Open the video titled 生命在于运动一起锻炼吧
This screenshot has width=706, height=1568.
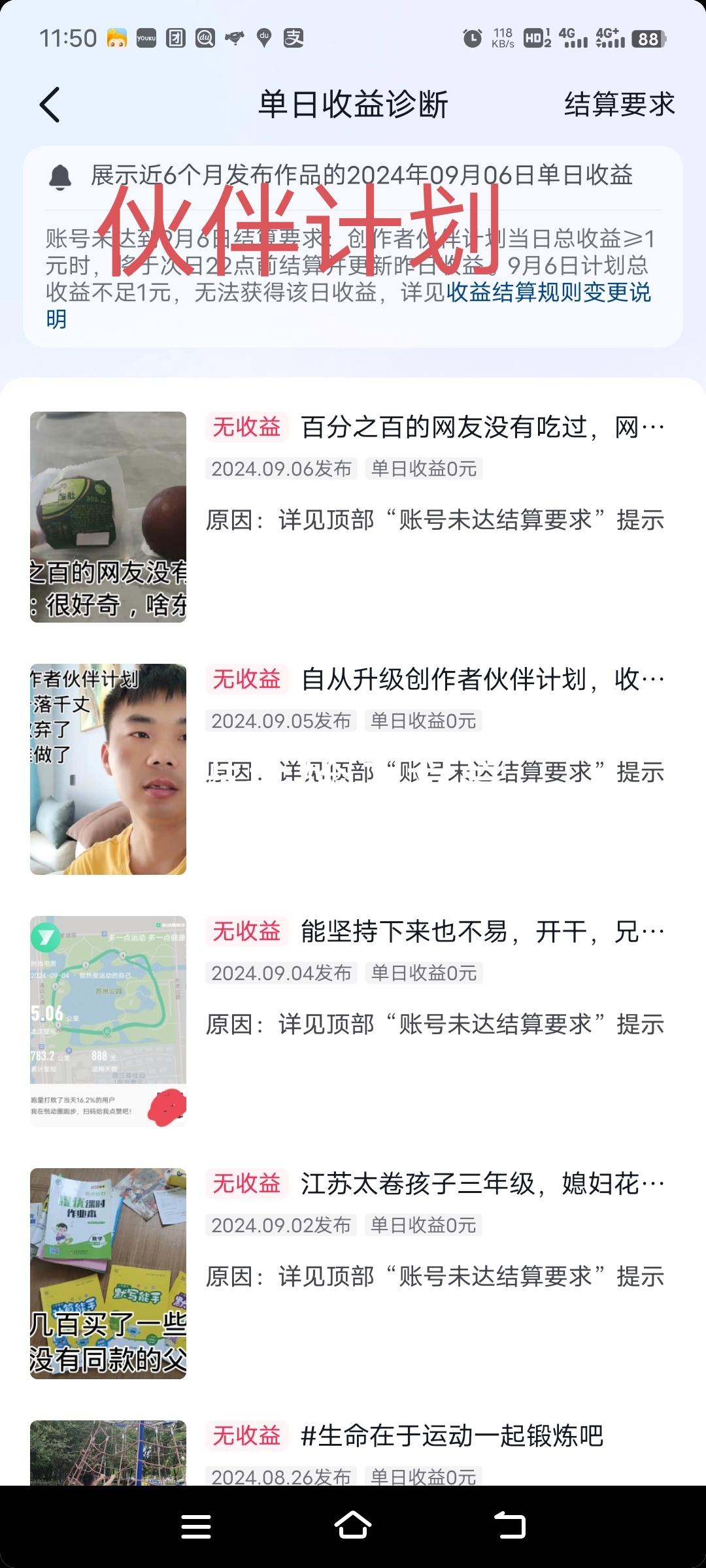[458, 1434]
